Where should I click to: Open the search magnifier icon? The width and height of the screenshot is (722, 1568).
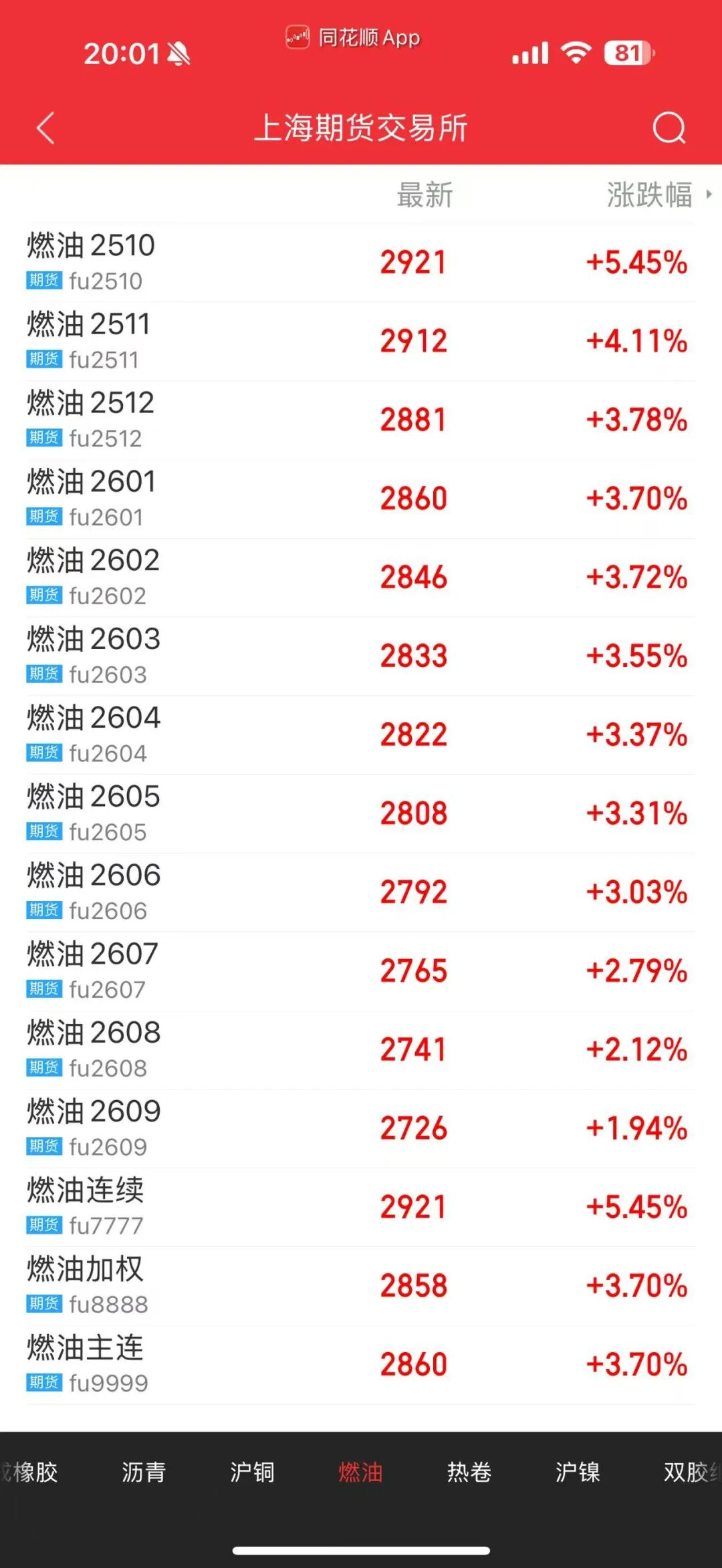[669, 128]
